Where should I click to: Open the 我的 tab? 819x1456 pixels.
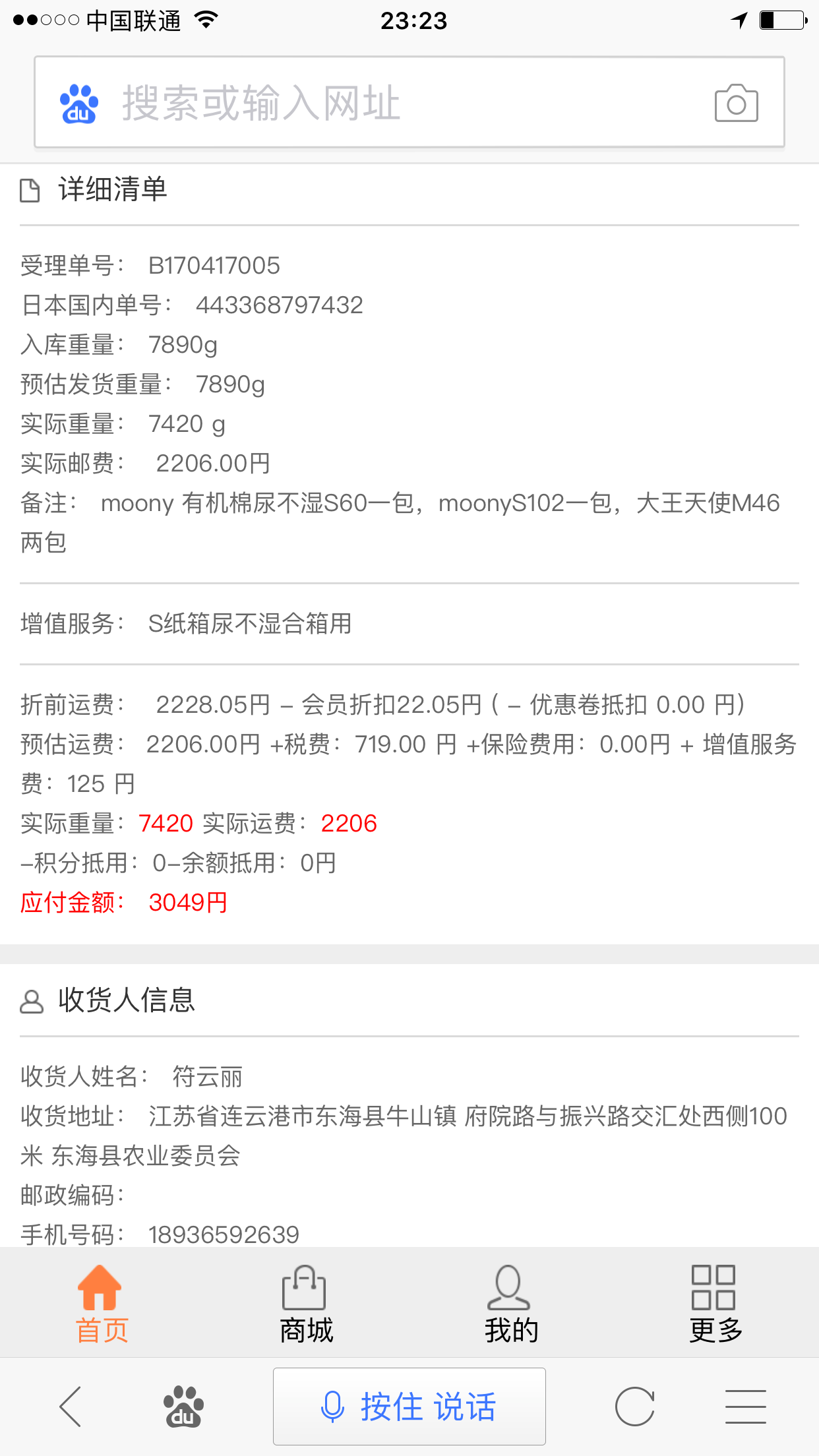510,1304
